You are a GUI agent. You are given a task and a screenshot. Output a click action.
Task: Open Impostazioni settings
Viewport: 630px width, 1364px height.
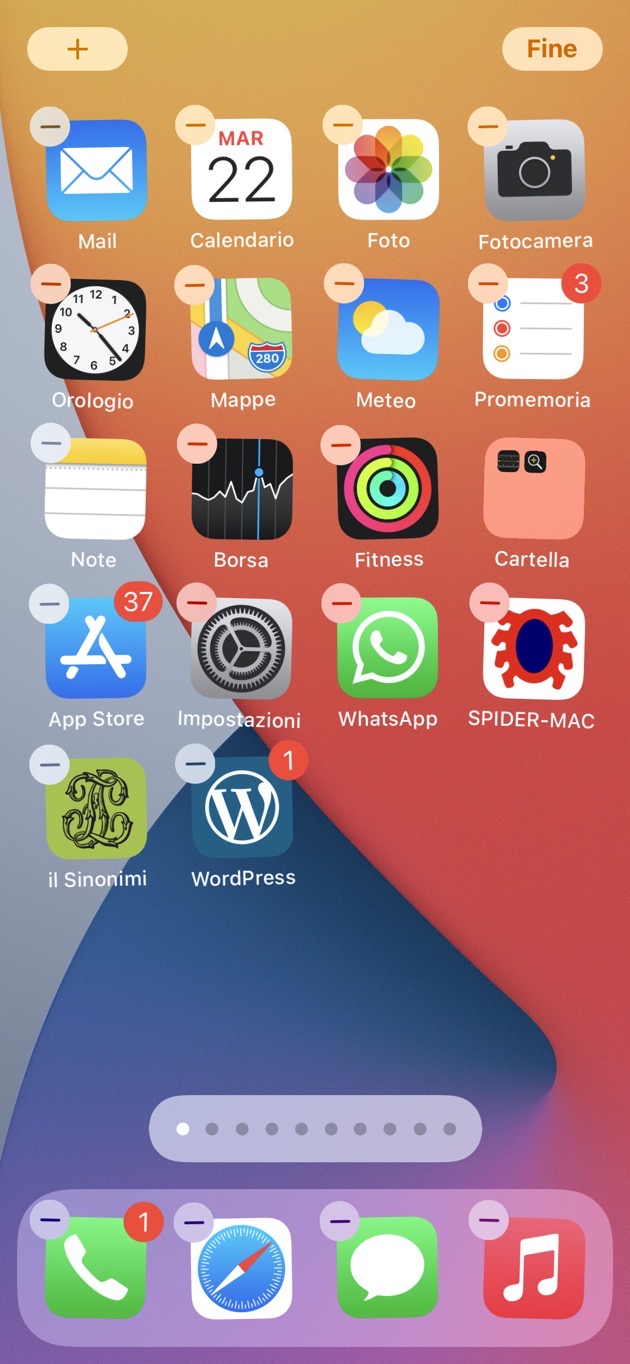pyautogui.click(x=241, y=648)
